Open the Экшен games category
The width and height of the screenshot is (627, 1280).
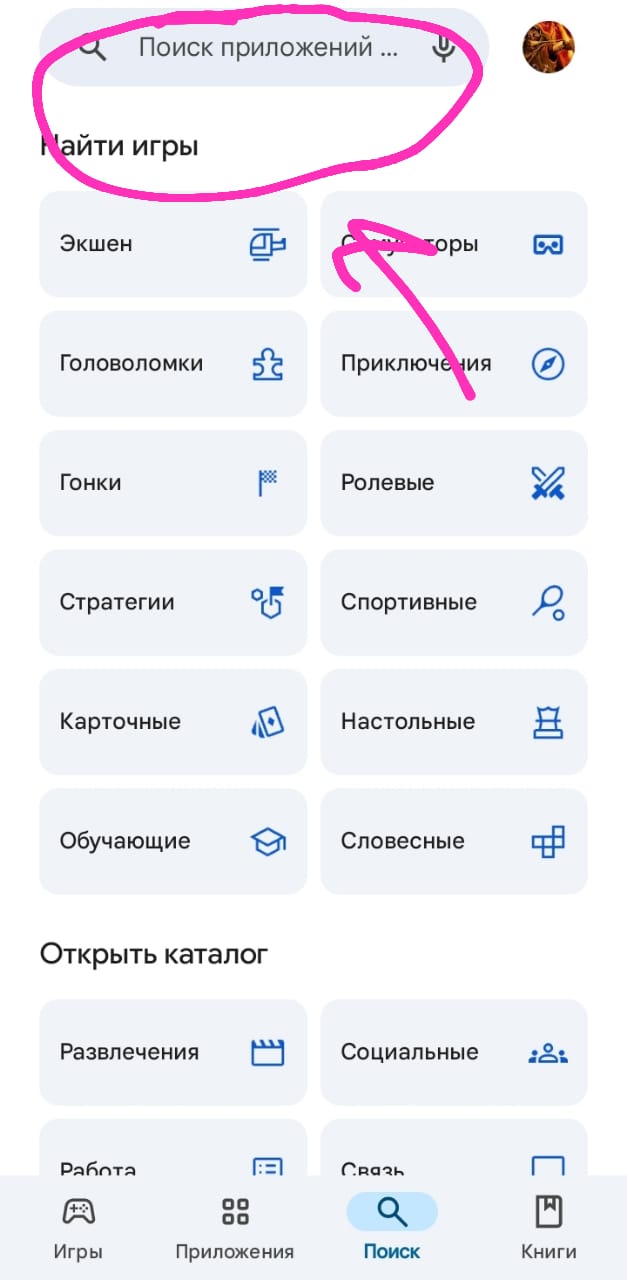click(x=173, y=244)
